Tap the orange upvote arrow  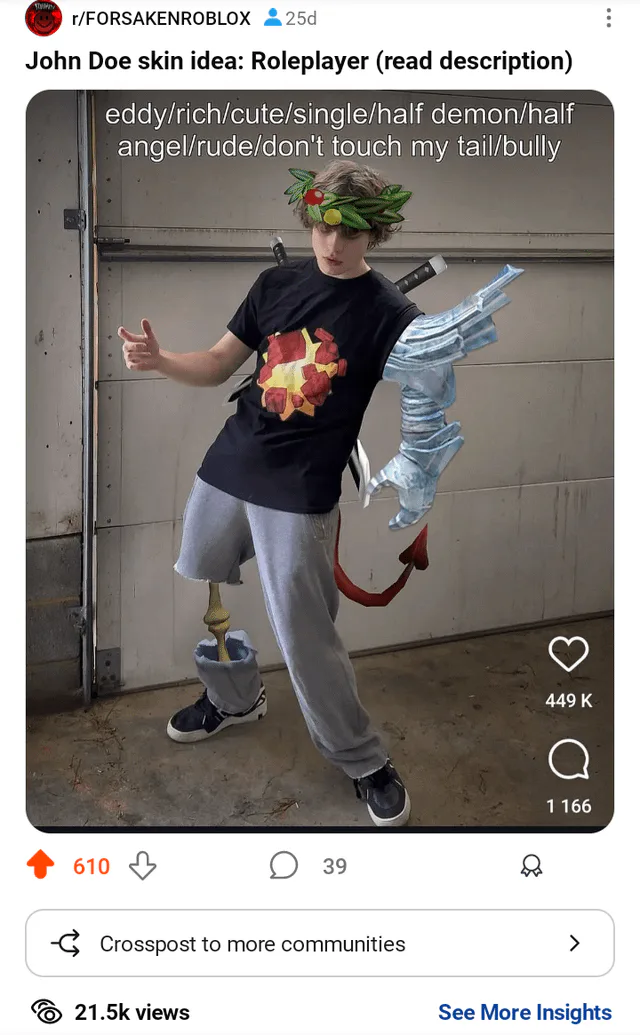41,865
